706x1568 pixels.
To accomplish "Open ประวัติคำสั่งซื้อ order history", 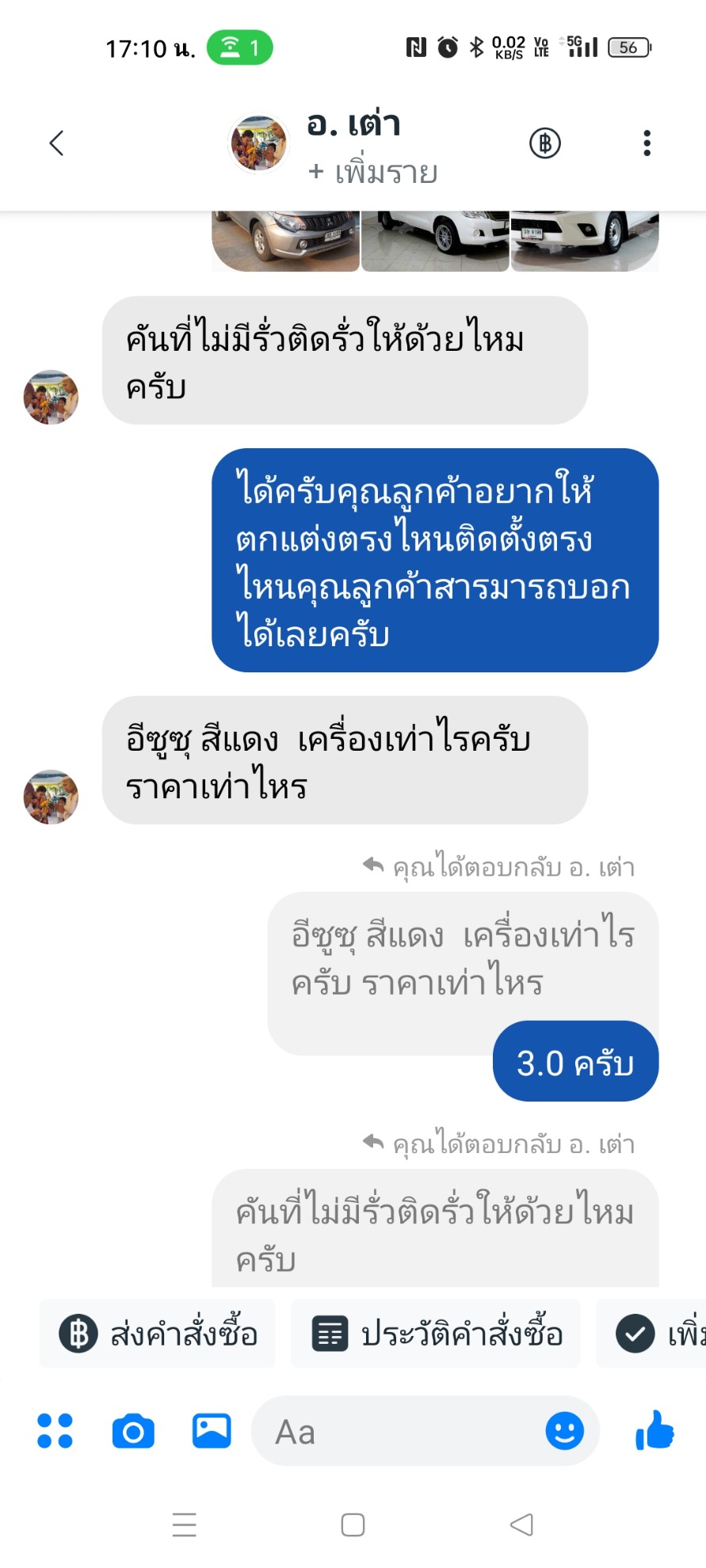I will point(437,1334).
